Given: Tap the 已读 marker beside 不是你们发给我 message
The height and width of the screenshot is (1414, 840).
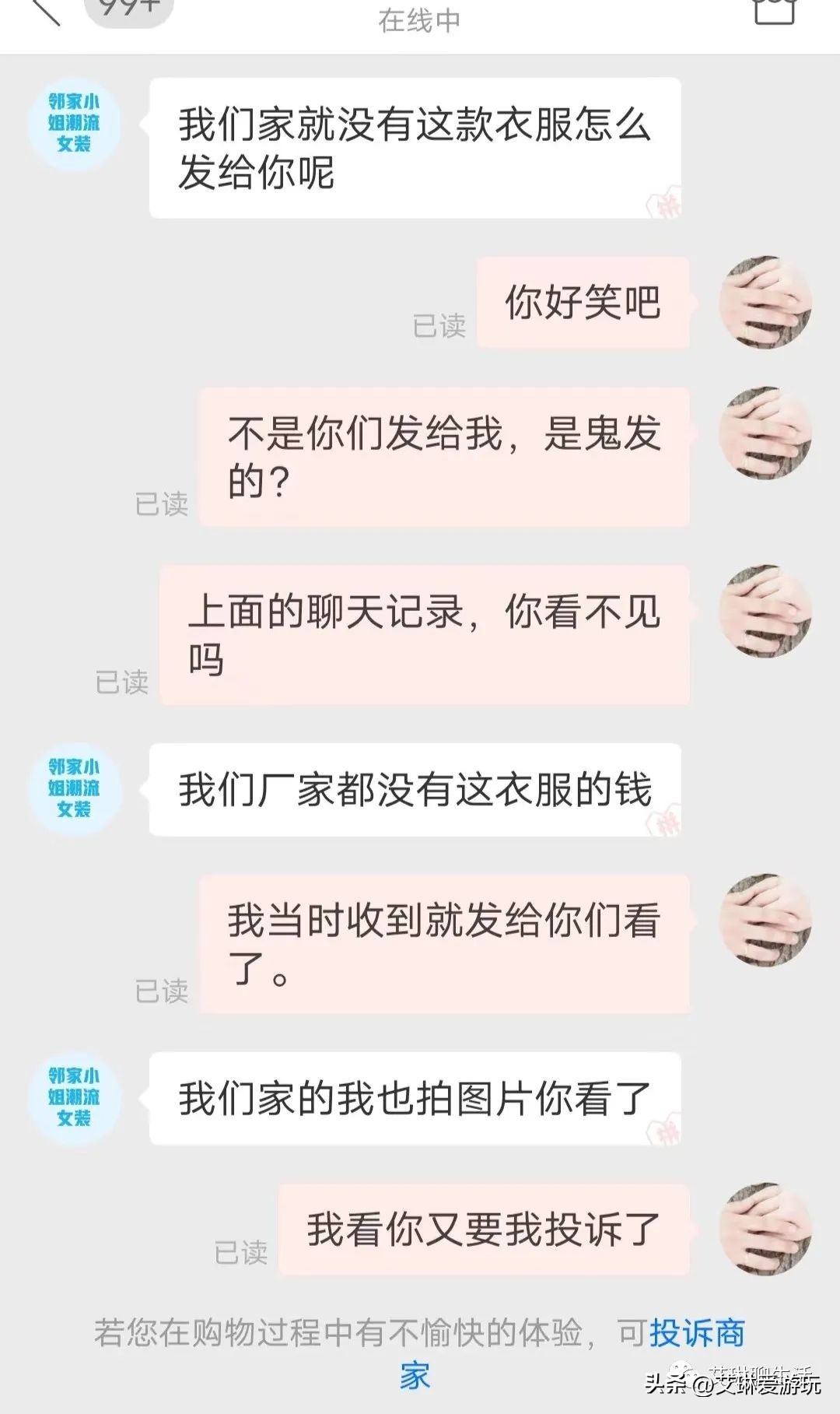Looking at the screenshot, I should [x=163, y=506].
